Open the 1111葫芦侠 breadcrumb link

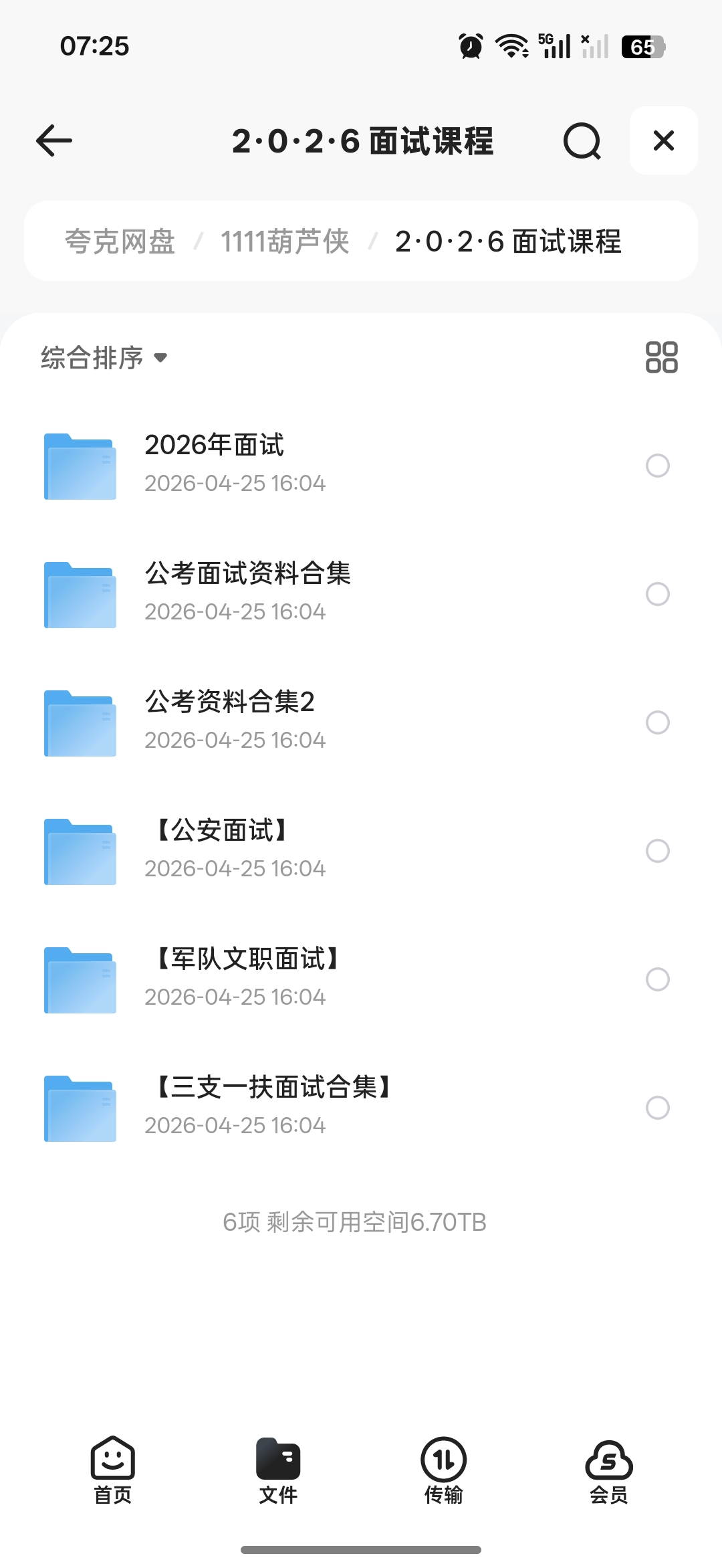point(285,241)
